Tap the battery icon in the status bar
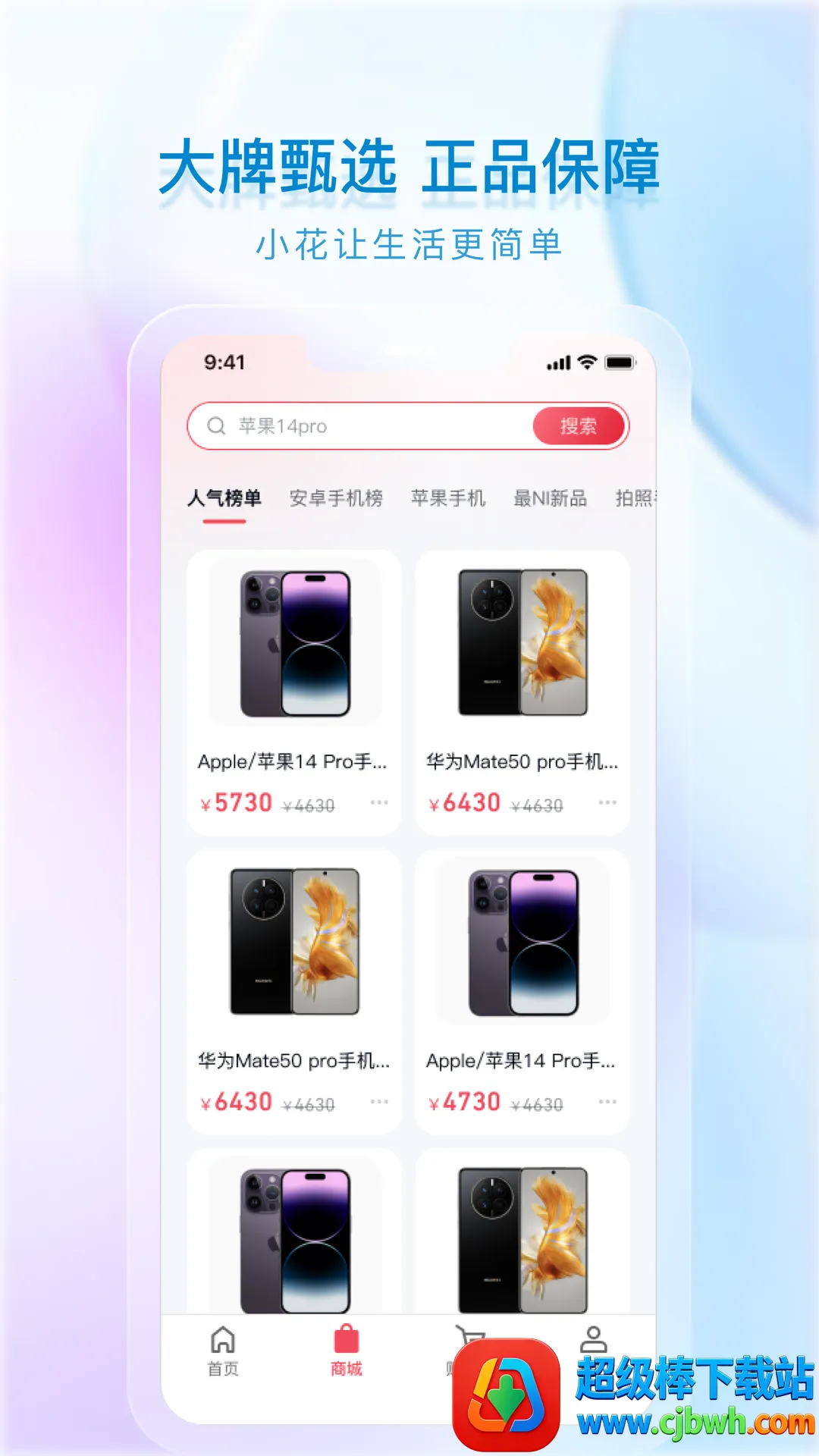Image resolution: width=819 pixels, height=1456 pixels. click(x=620, y=363)
